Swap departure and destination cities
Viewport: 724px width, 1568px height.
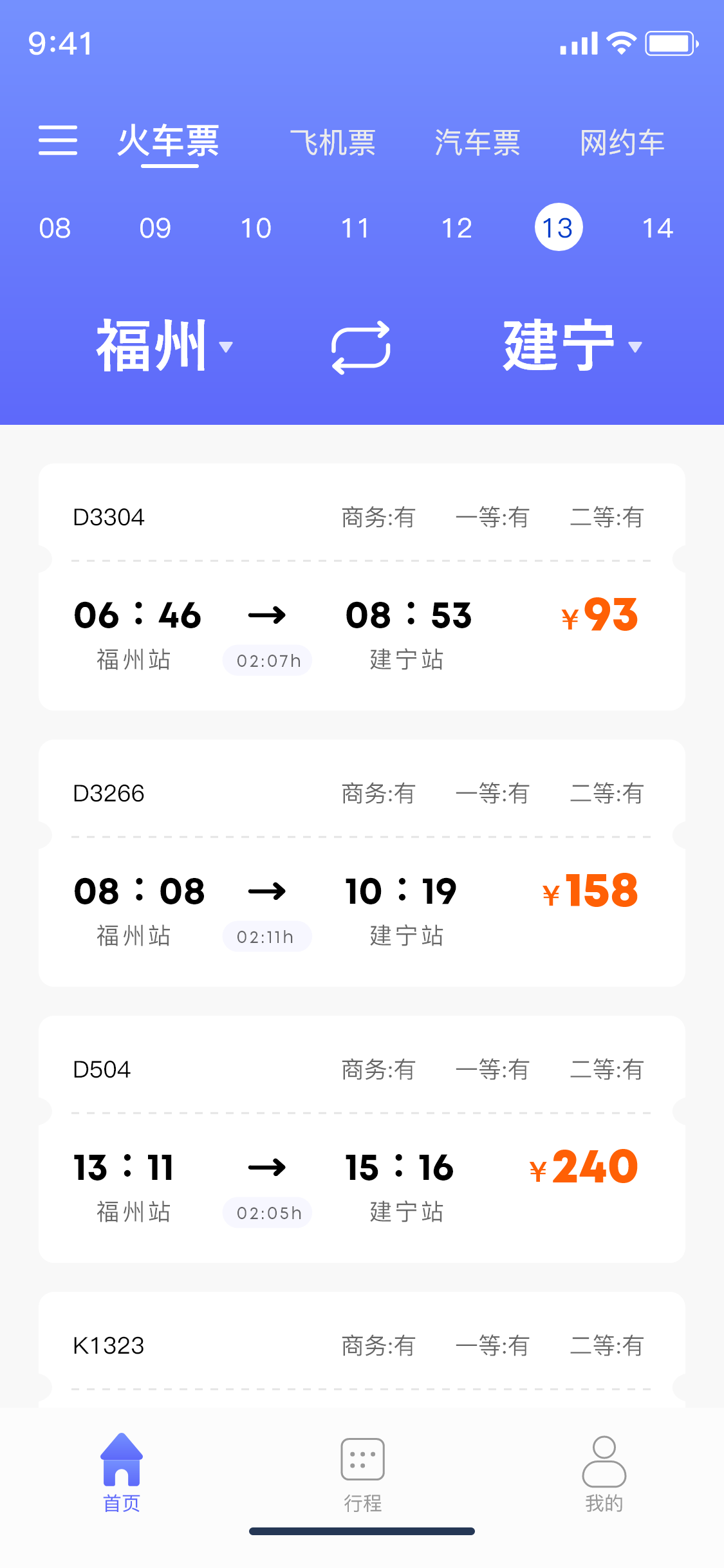click(361, 347)
